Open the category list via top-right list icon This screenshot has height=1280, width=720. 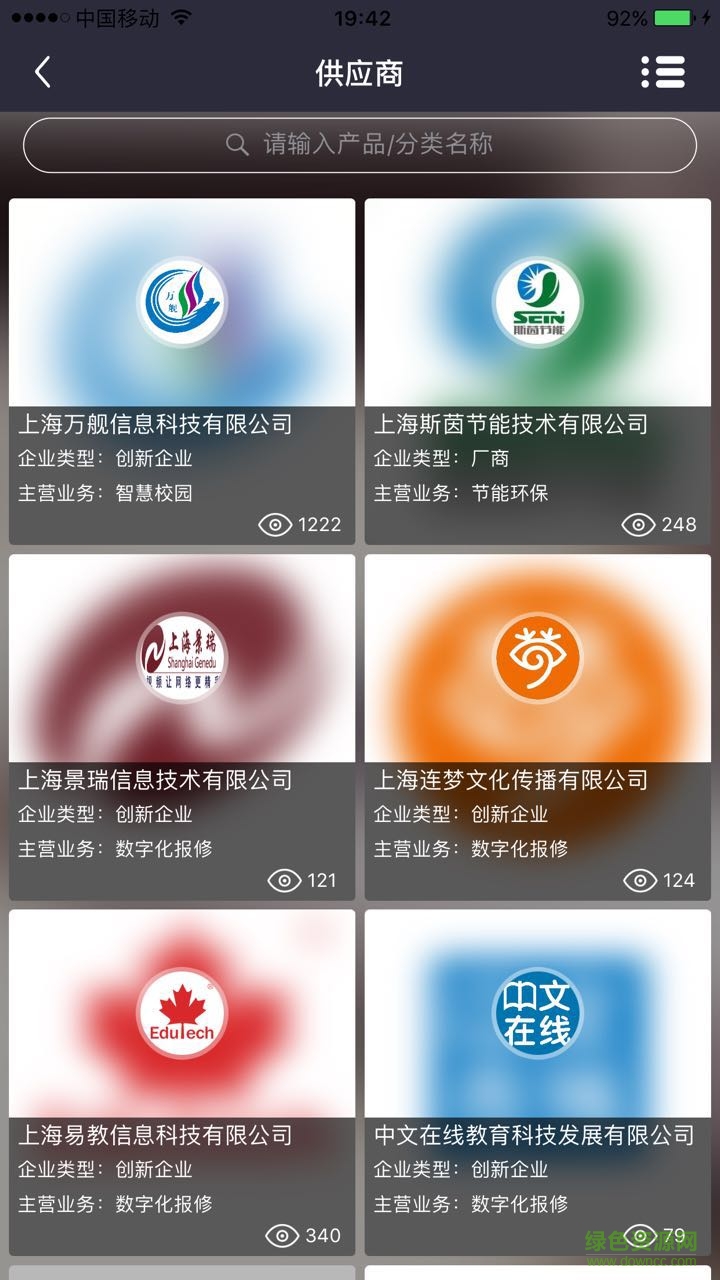point(662,72)
